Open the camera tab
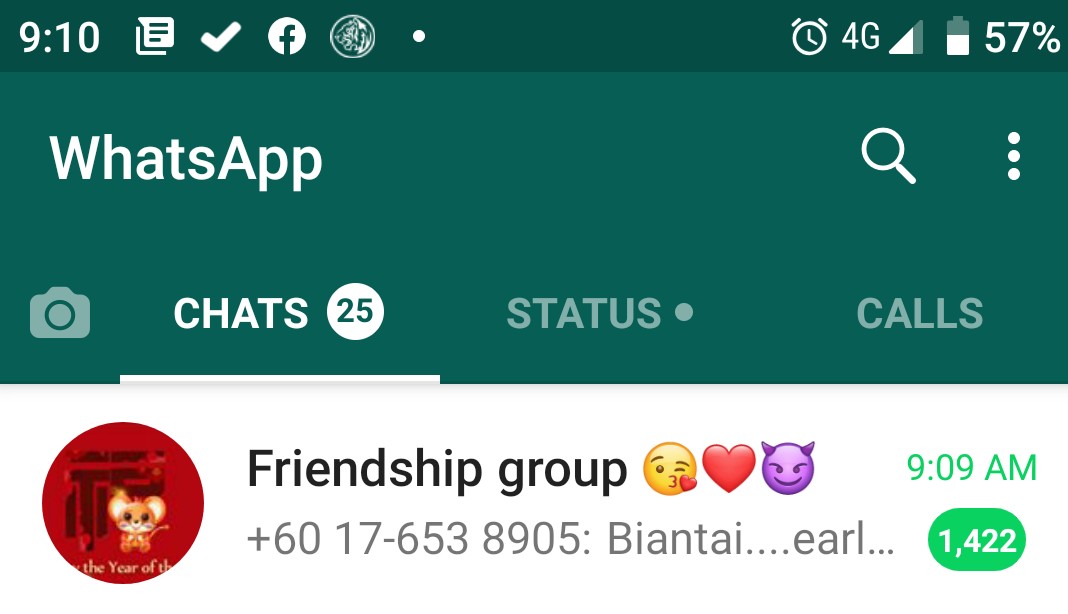1068x614 pixels. tap(60, 314)
